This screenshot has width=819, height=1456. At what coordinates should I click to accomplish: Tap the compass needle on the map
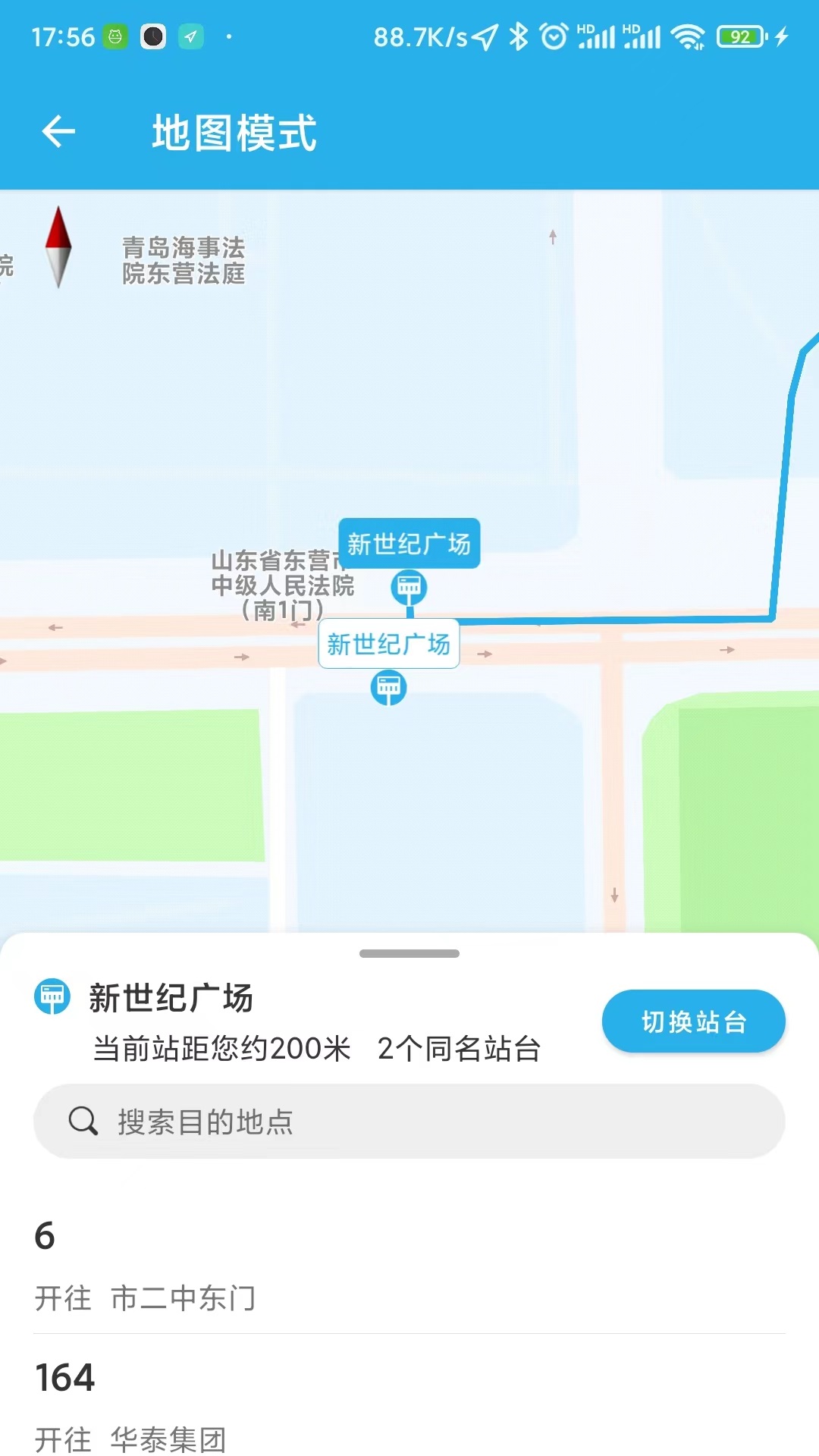(x=59, y=250)
